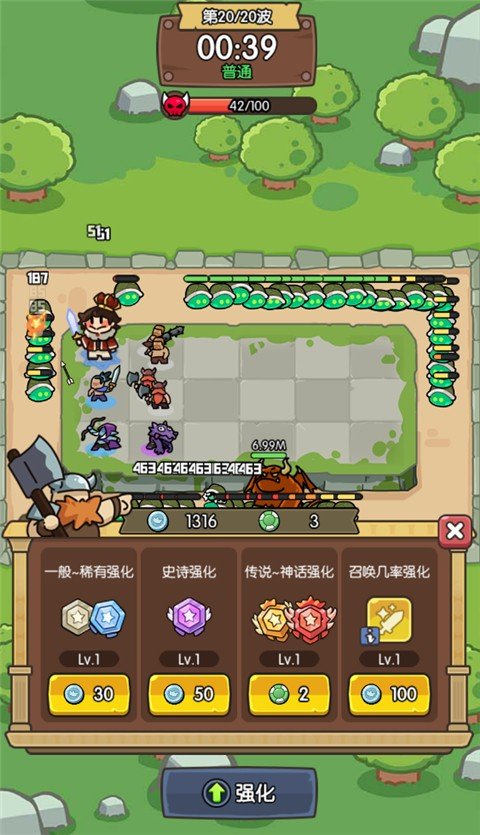Select the king hero with crown
This screenshot has width=480, height=835.
97,326
